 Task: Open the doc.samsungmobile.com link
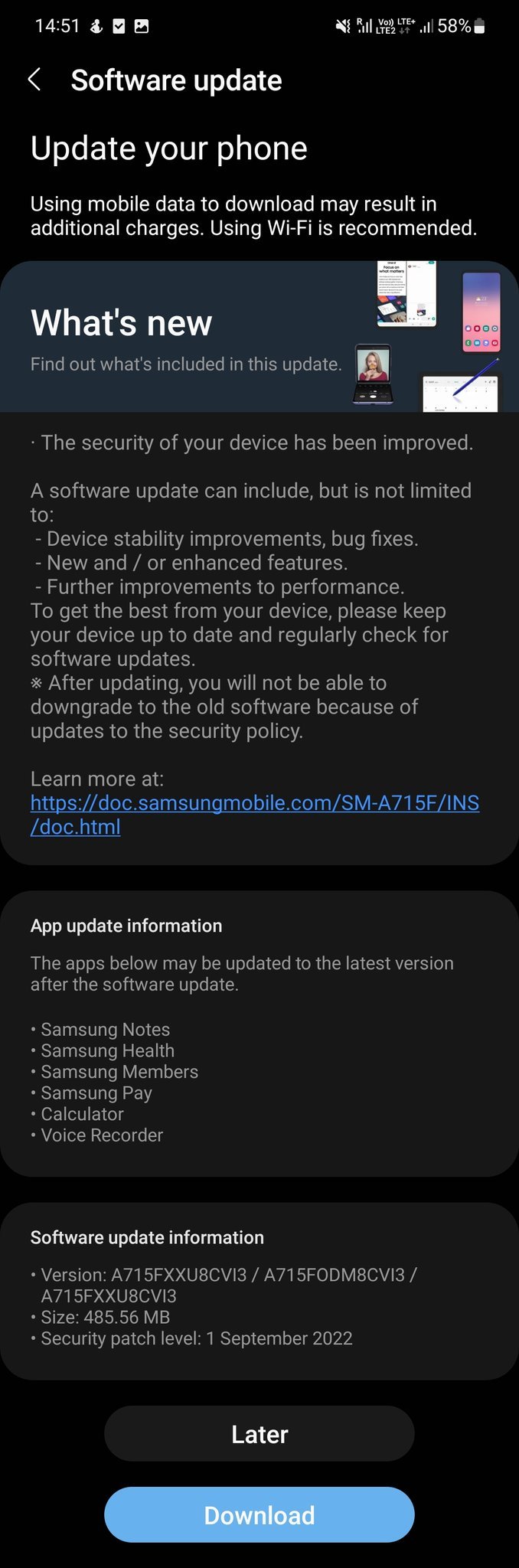tap(254, 803)
